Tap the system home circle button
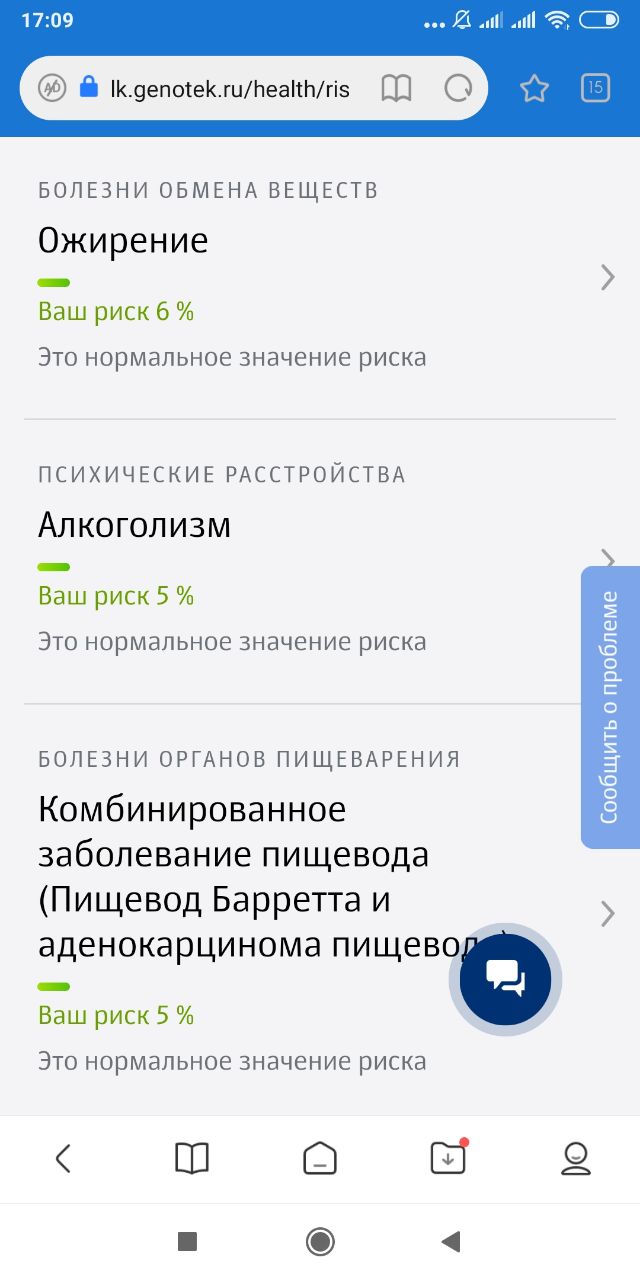Screen dimensions: 640x1280 click(x=320, y=1241)
